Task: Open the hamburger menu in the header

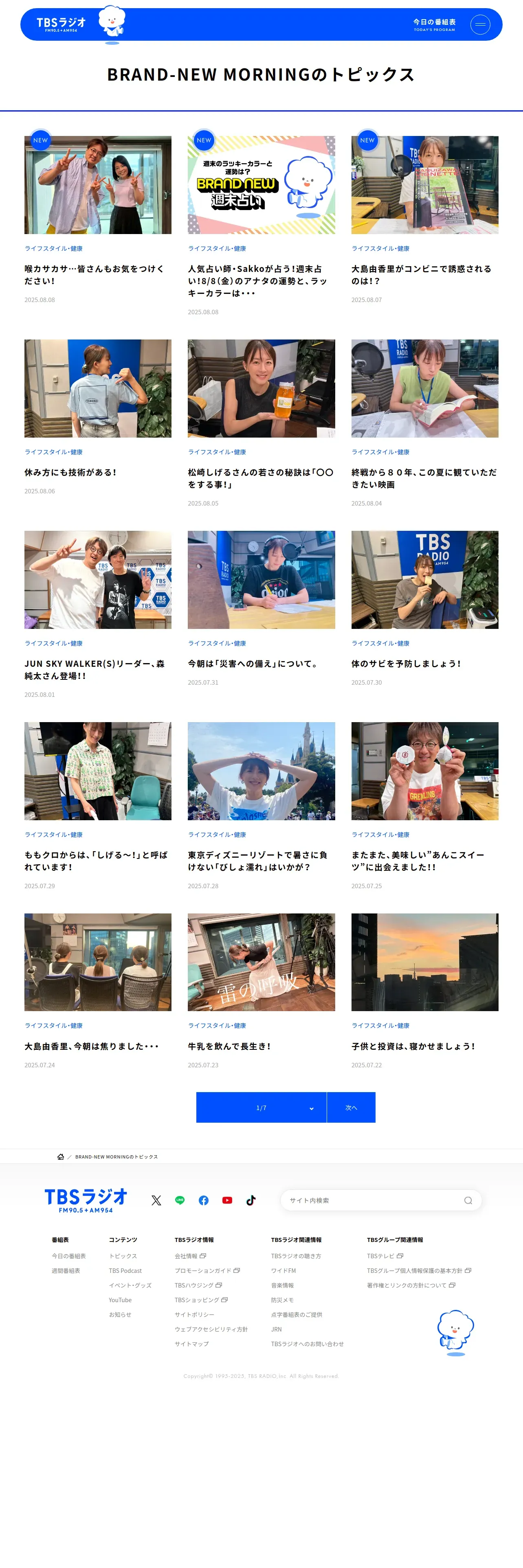Action: tap(480, 24)
